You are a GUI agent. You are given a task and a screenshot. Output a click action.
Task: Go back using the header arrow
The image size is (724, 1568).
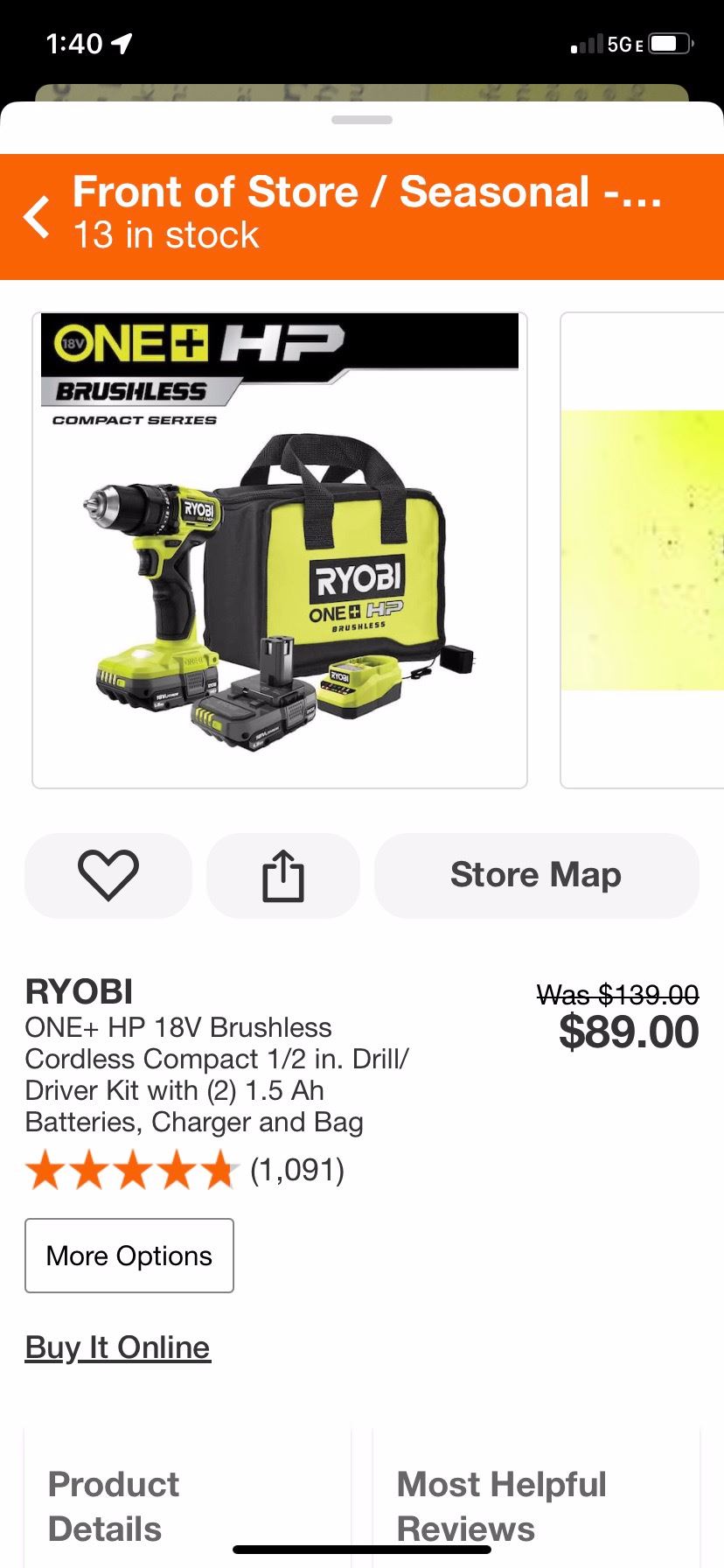[37, 217]
